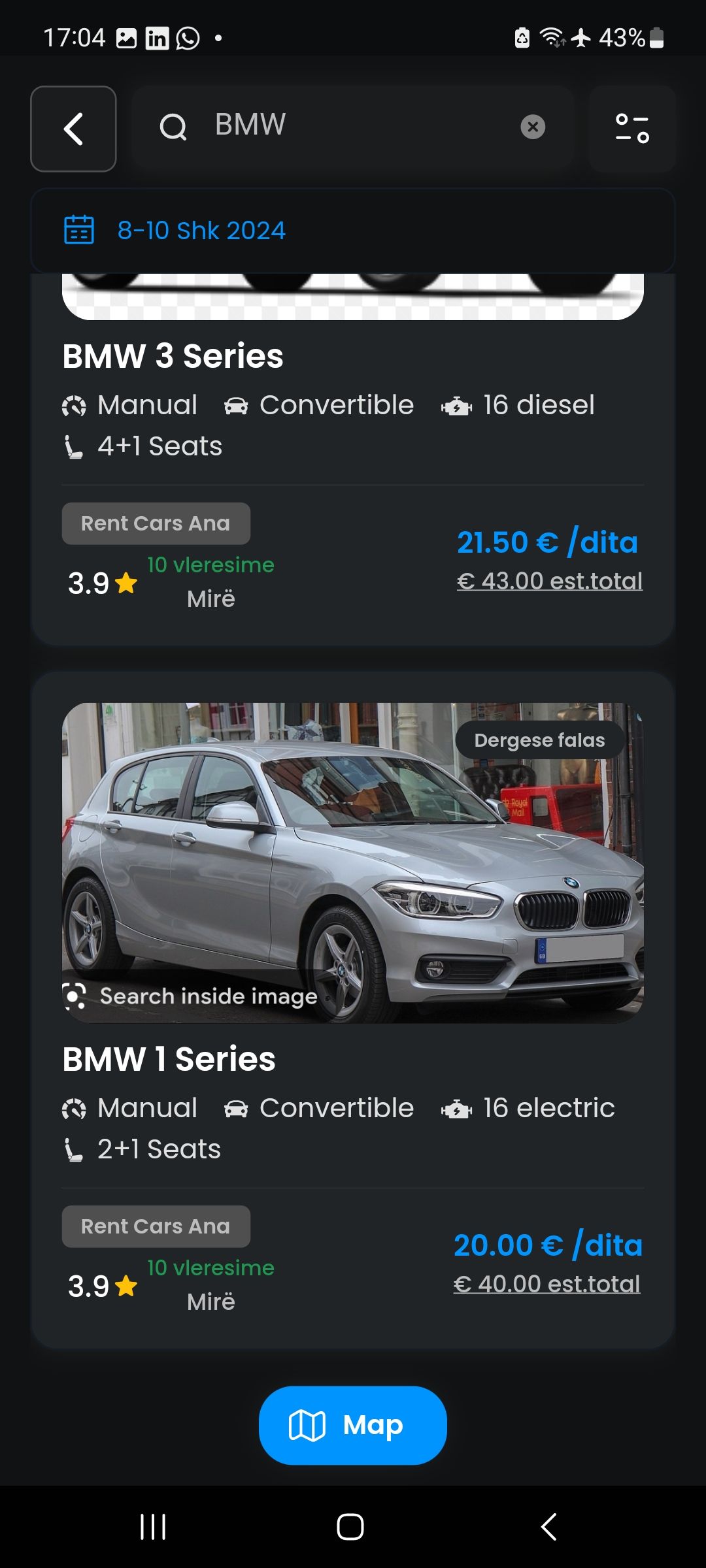Open the filter settings icon
The height and width of the screenshot is (1568, 706).
point(632,129)
